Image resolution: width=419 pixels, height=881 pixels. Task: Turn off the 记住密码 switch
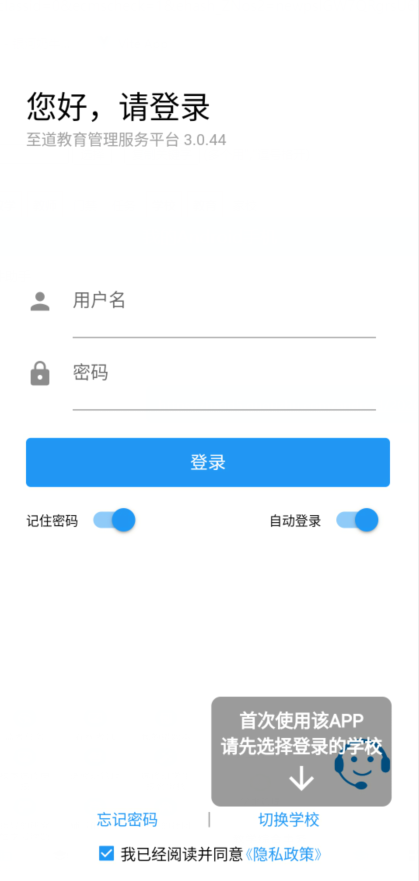pyautogui.click(x=114, y=520)
